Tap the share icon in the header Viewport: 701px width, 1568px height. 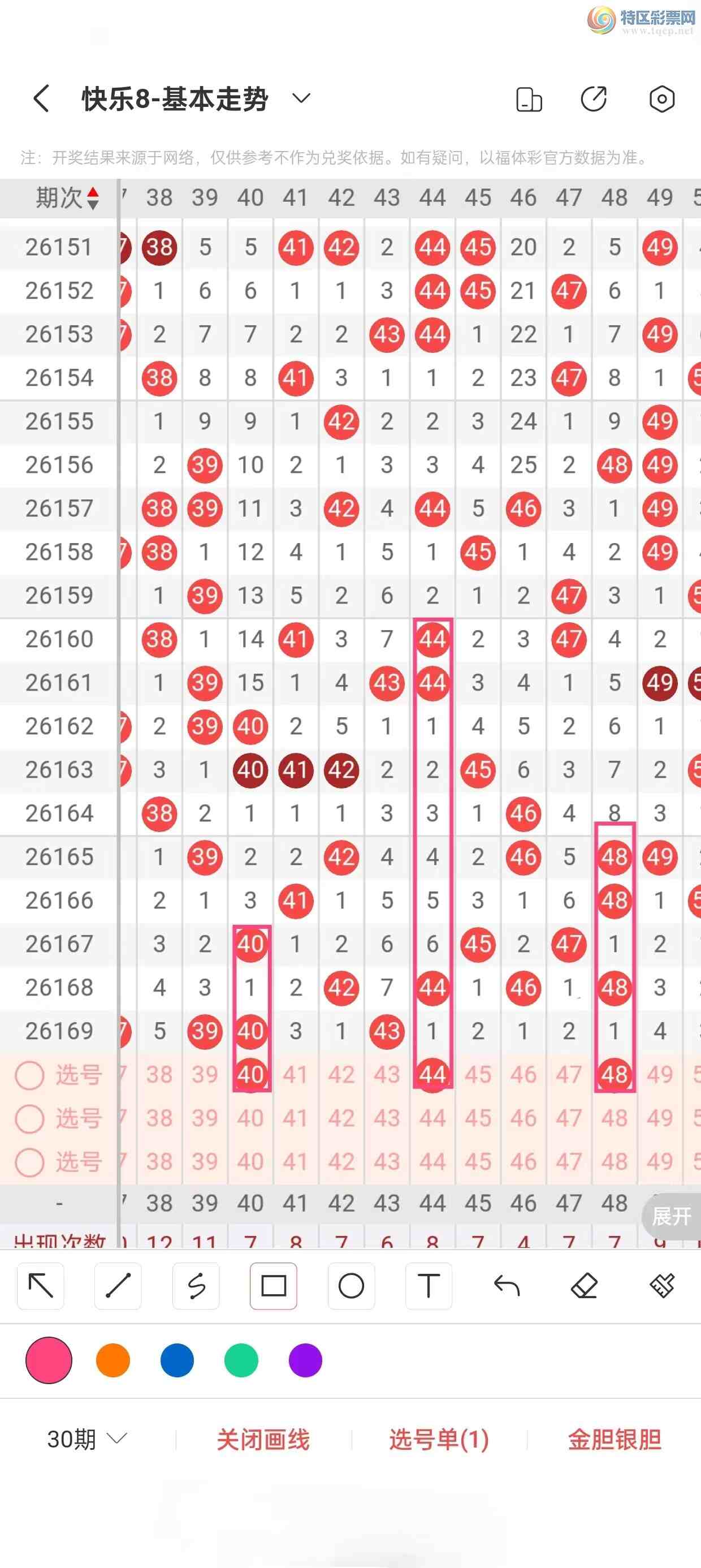pyautogui.click(x=594, y=98)
